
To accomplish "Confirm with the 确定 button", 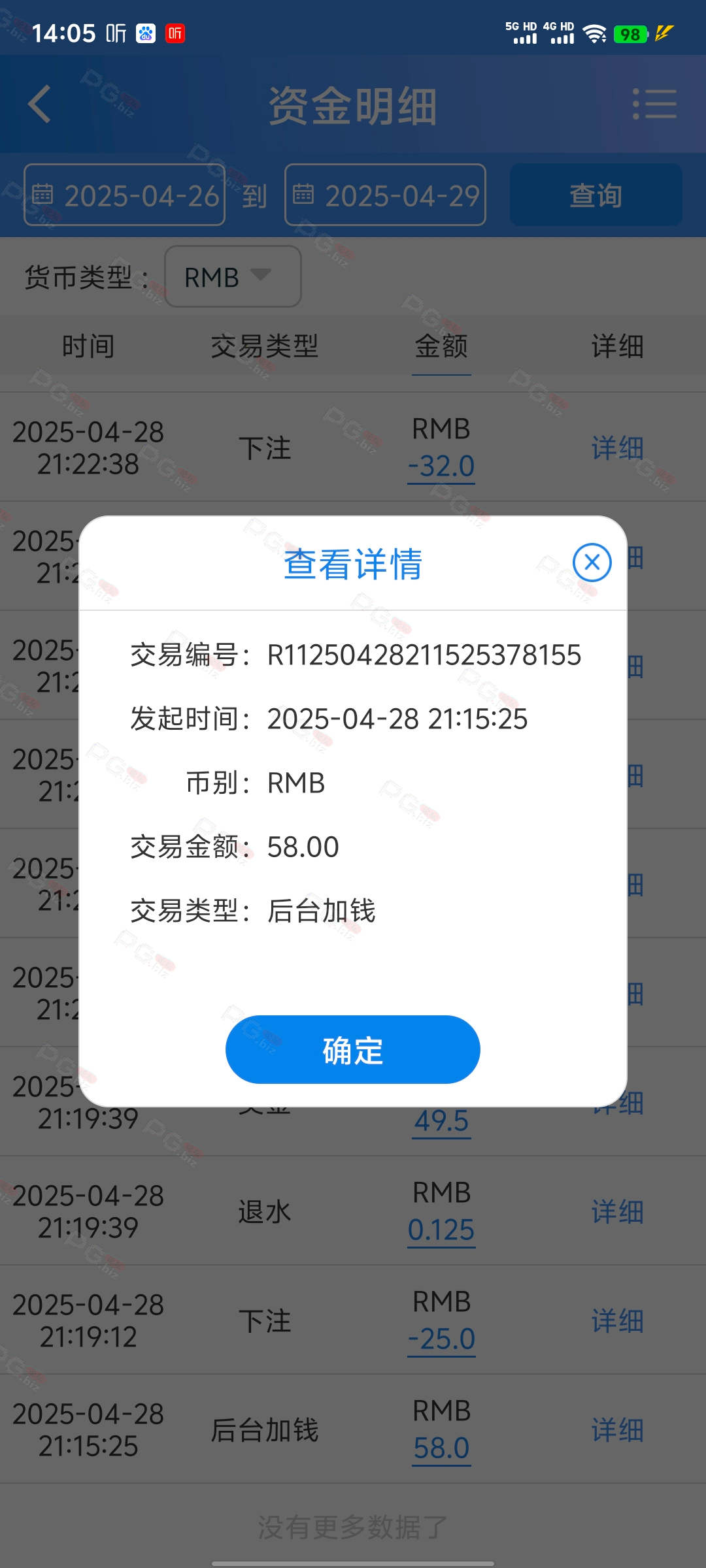I will [353, 1049].
